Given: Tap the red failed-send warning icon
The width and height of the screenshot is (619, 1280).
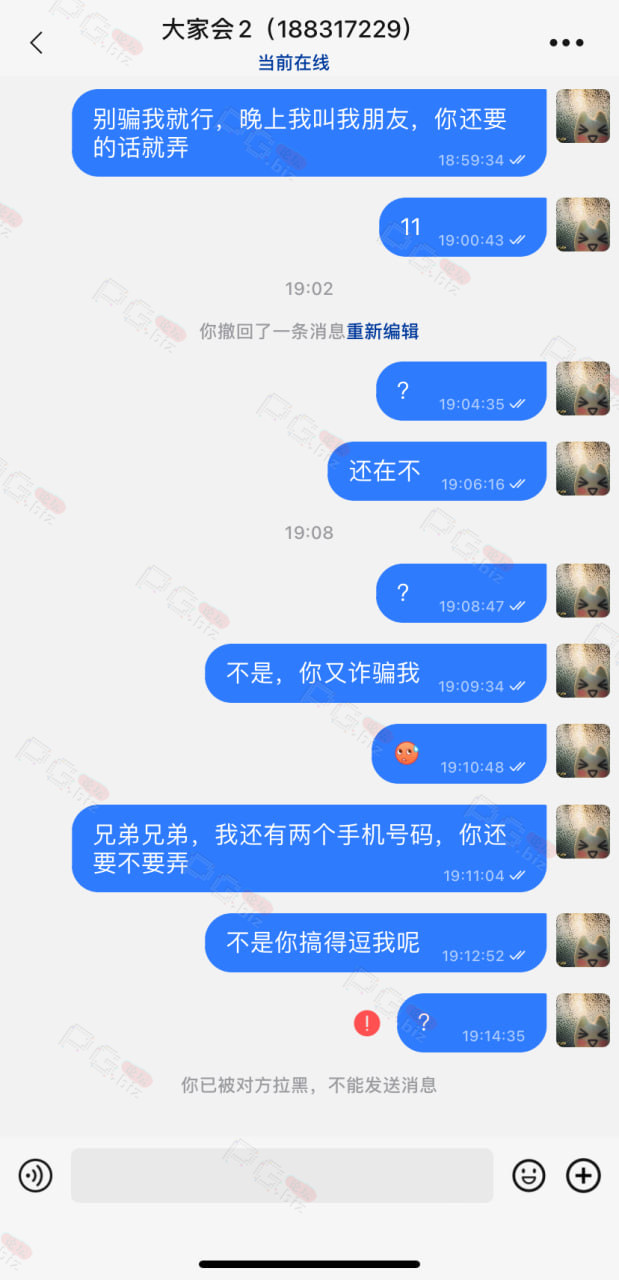Looking at the screenshot, I should pos(367,1023).
